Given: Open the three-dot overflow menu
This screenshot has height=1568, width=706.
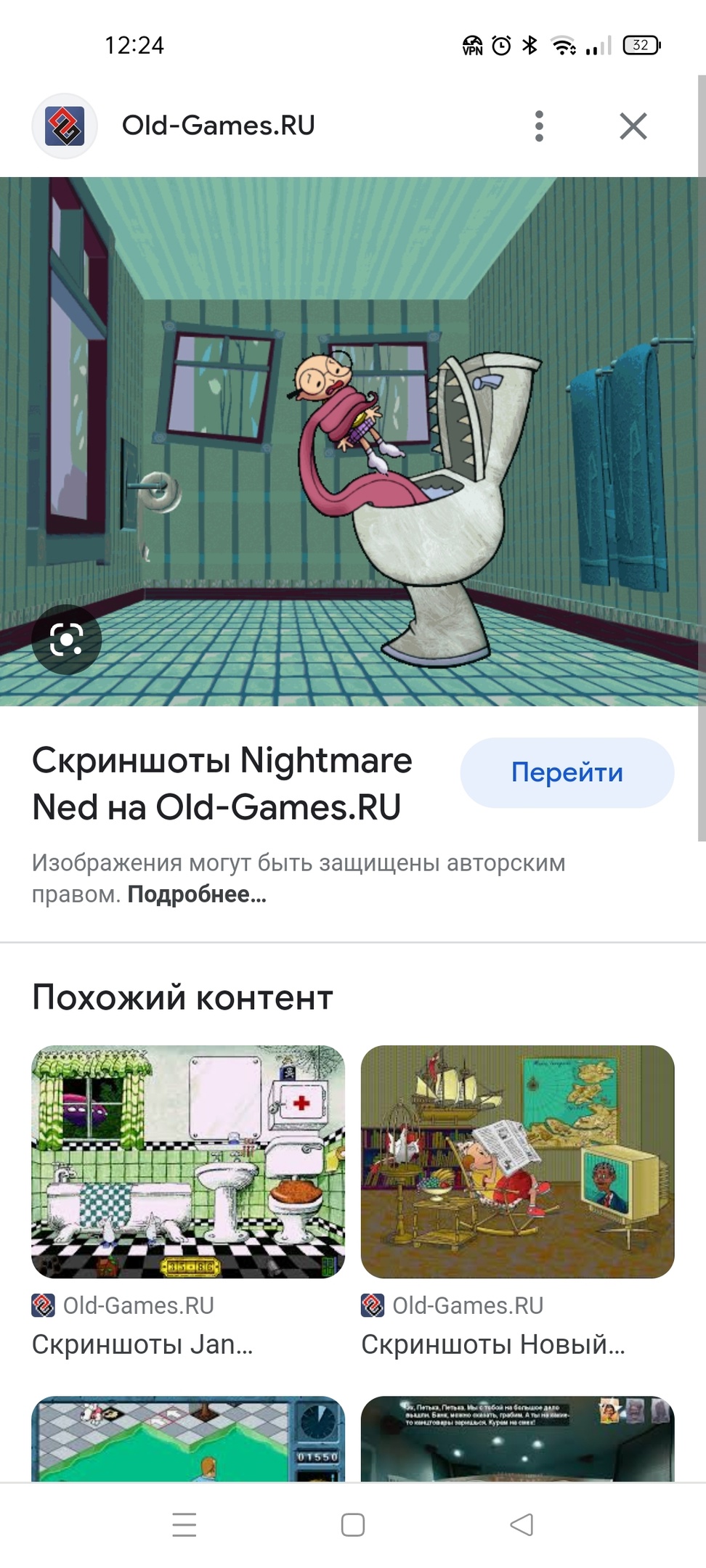Looking at the screenshot, I should coord(538,126).
